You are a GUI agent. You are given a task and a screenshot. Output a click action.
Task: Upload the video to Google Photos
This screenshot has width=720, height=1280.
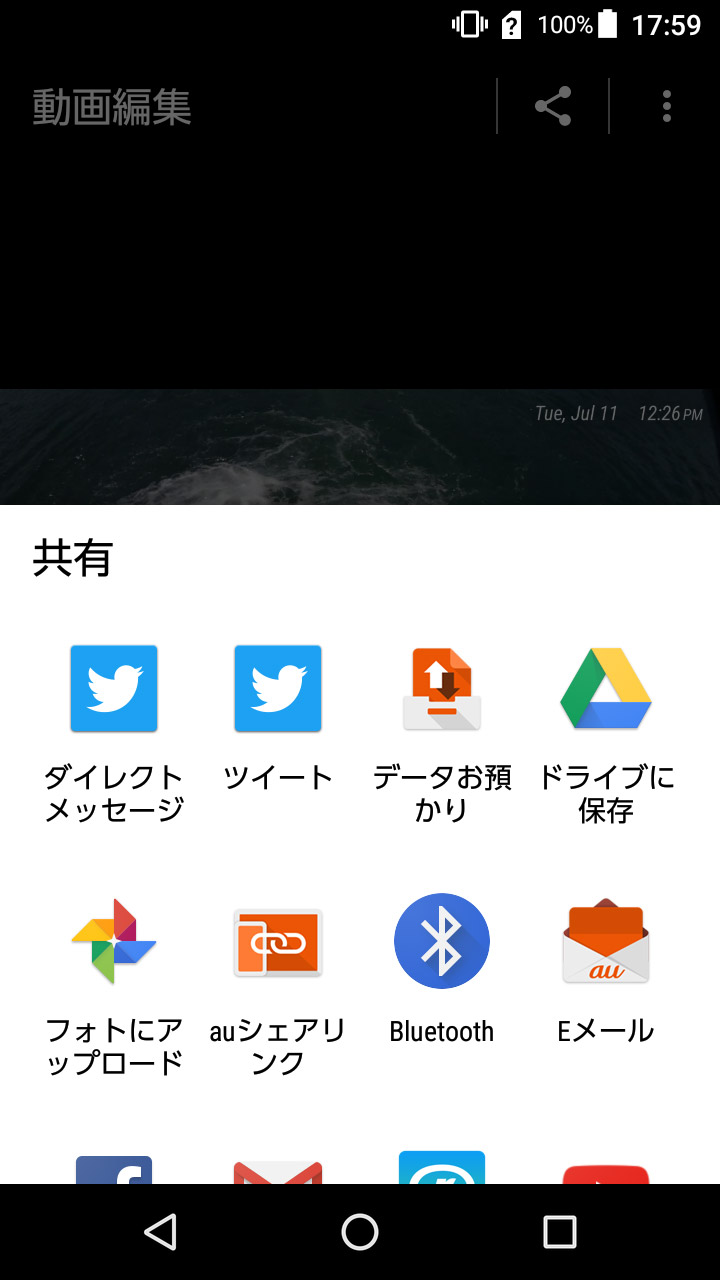click(113, 940)
